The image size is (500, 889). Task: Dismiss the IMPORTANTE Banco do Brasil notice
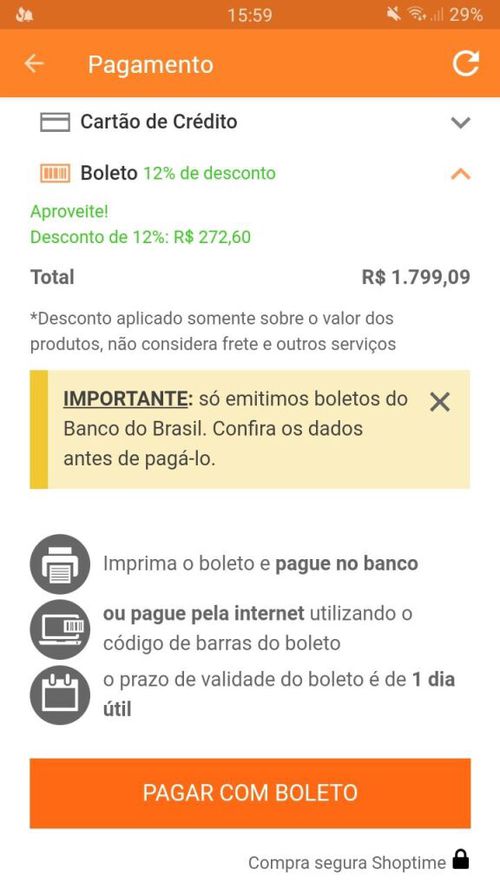tap(440, 402)
